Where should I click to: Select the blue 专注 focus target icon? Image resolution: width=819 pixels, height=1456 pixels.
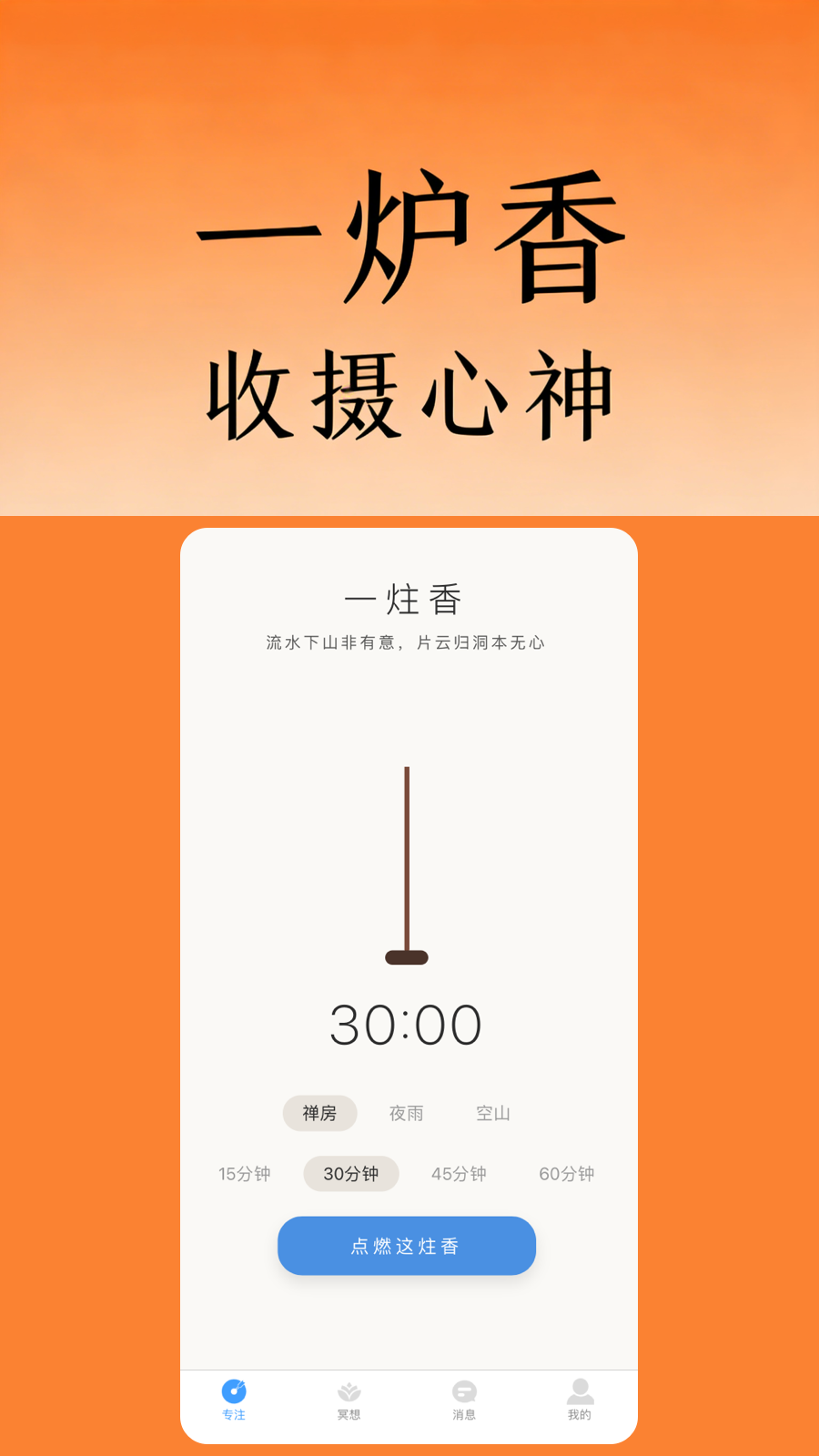click(234, 1390)
